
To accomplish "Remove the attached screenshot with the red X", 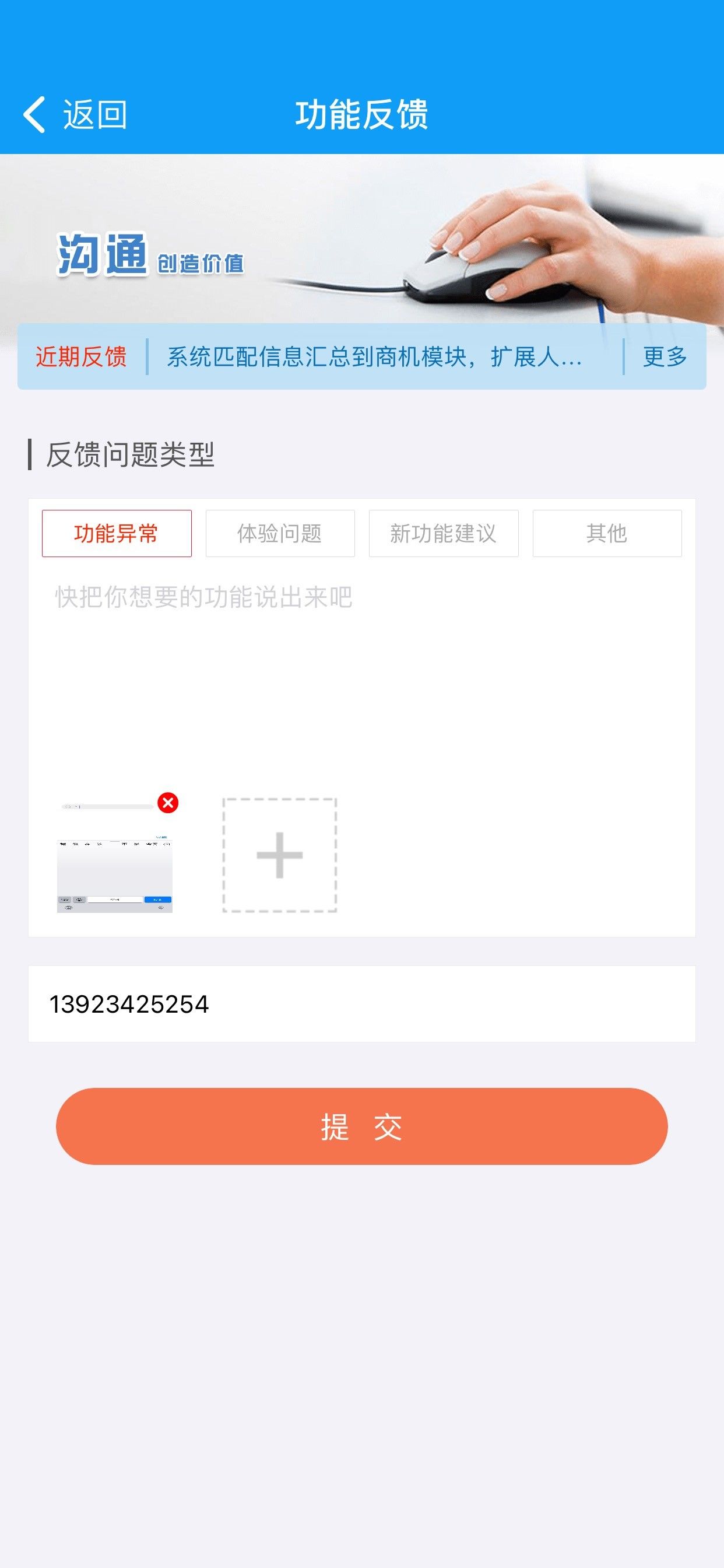I will pos(168,803).
